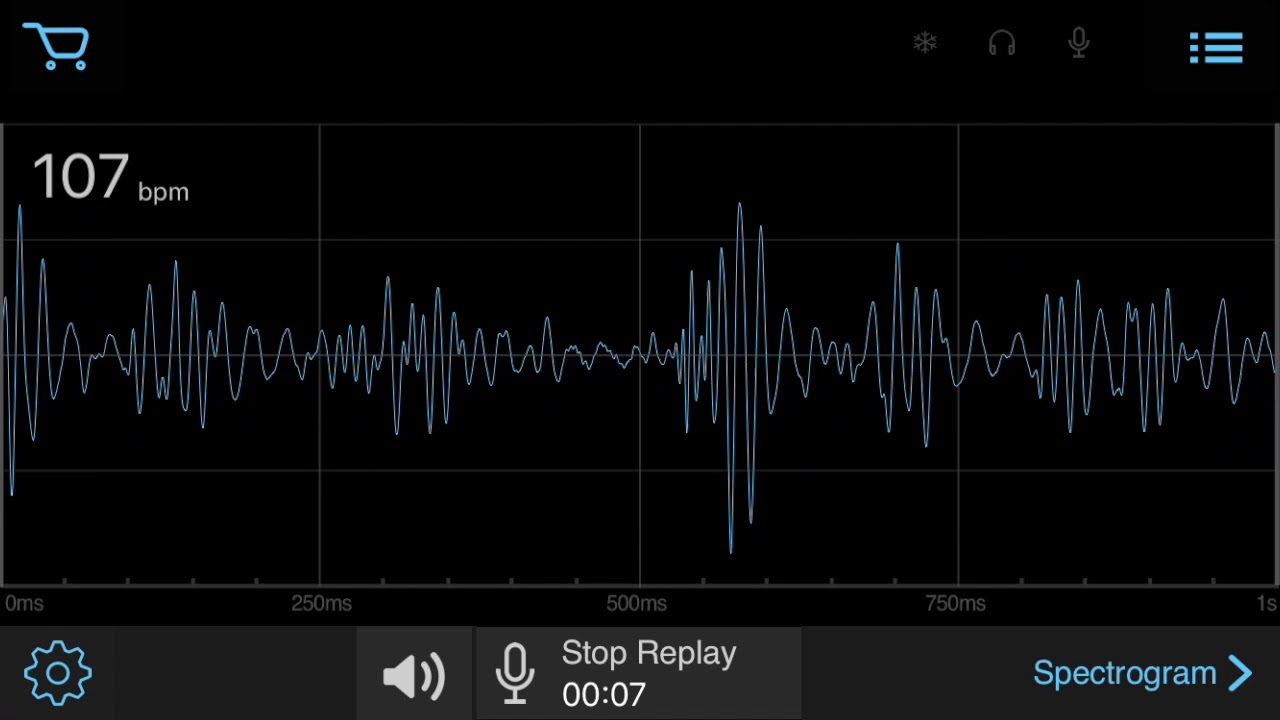Open the settings gear
The height and width of the screenshot is (720, 1280).
click(x=57, y=673)
